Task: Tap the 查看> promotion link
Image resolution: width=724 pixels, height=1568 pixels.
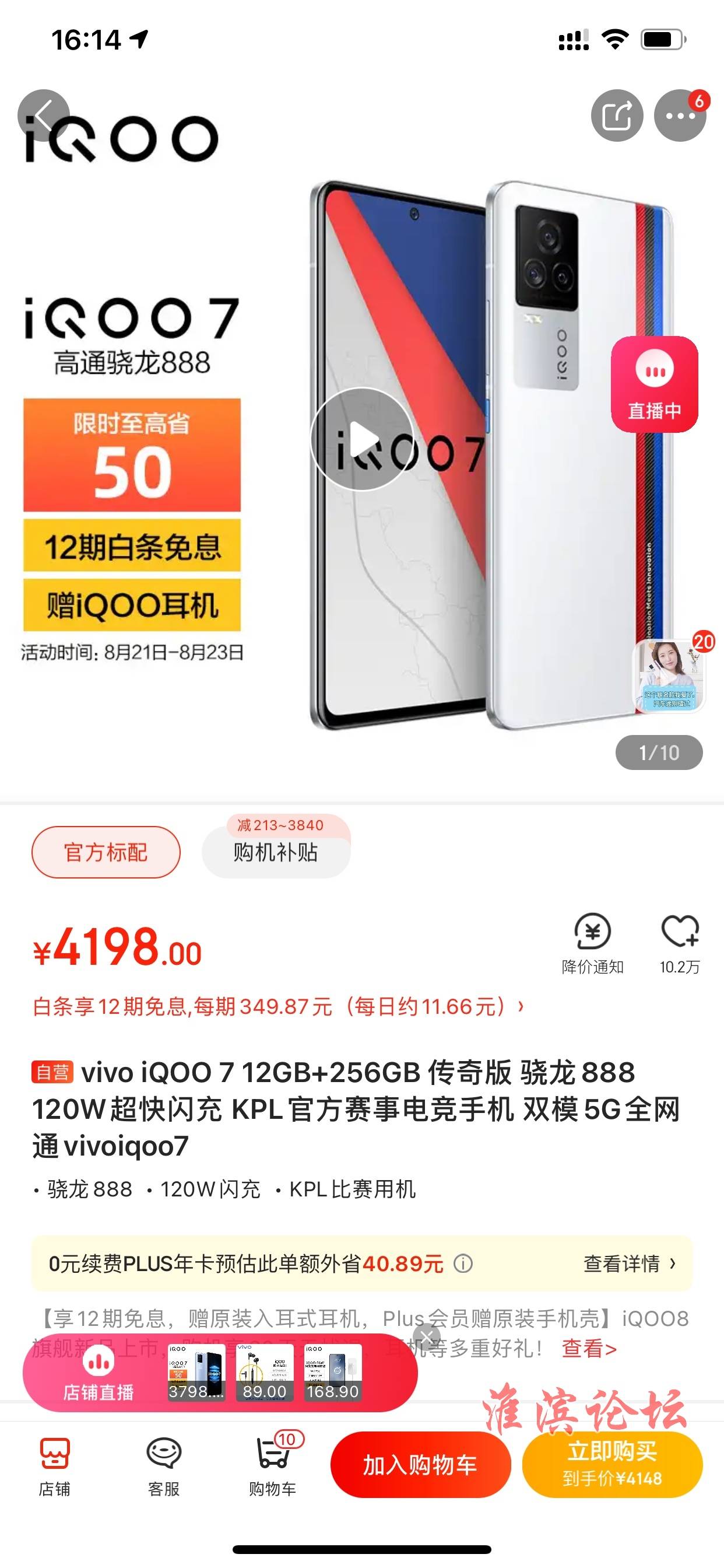Action: coord(588,1349)
